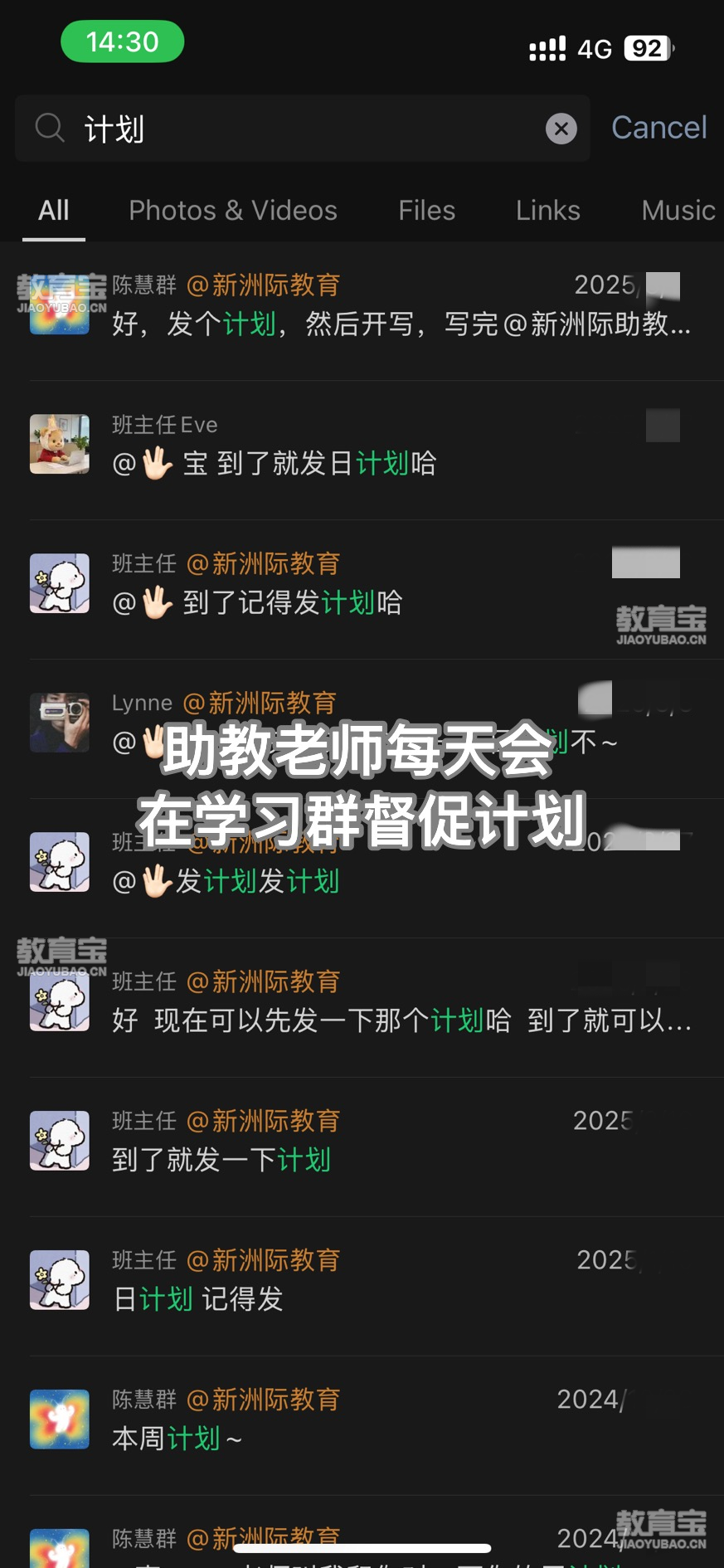Open the message 好 现在可以先发一下那个计划哈
The image size is (724, 1568).
coord(362,1008)
